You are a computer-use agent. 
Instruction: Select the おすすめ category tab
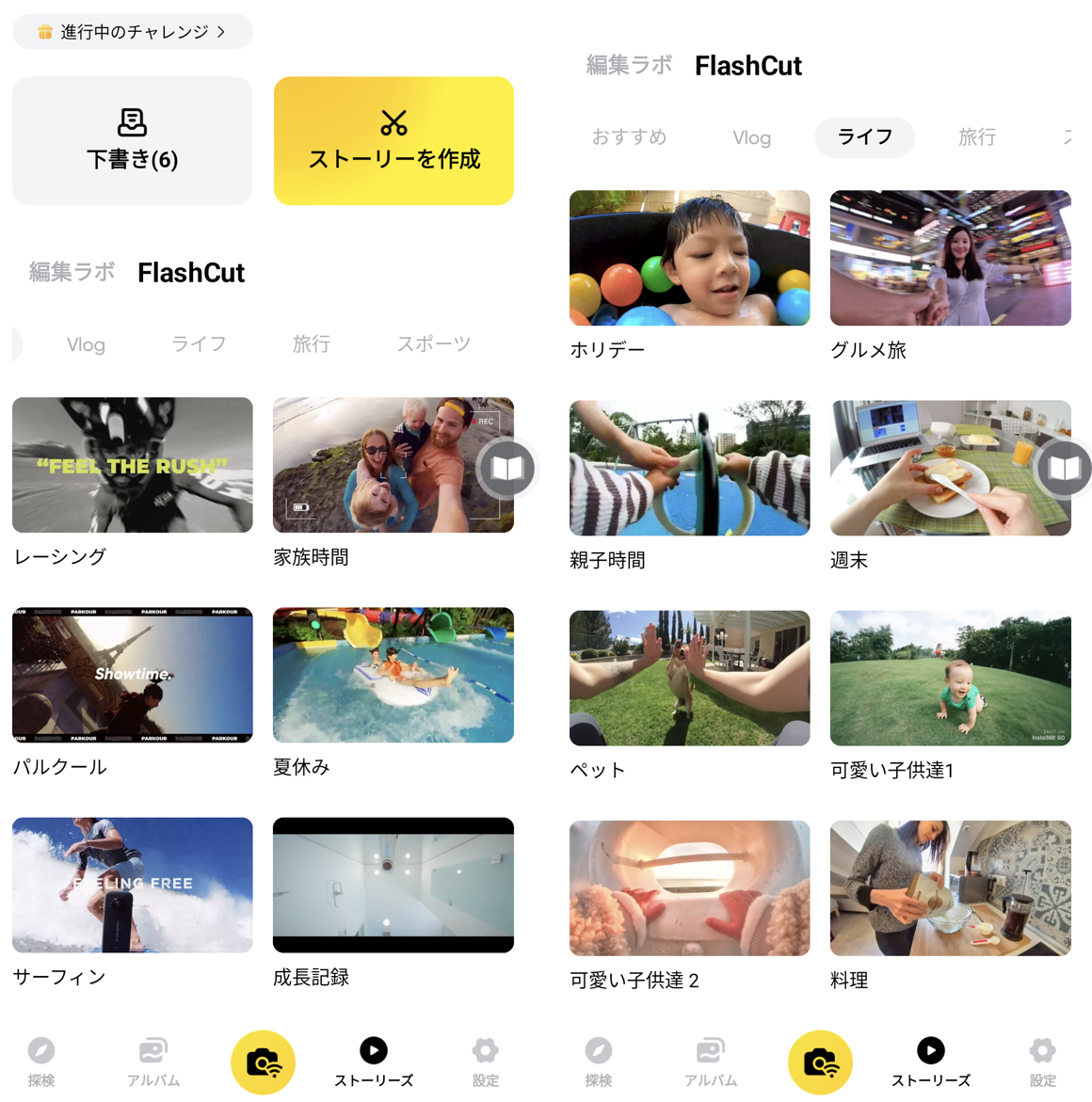(629, 137)
